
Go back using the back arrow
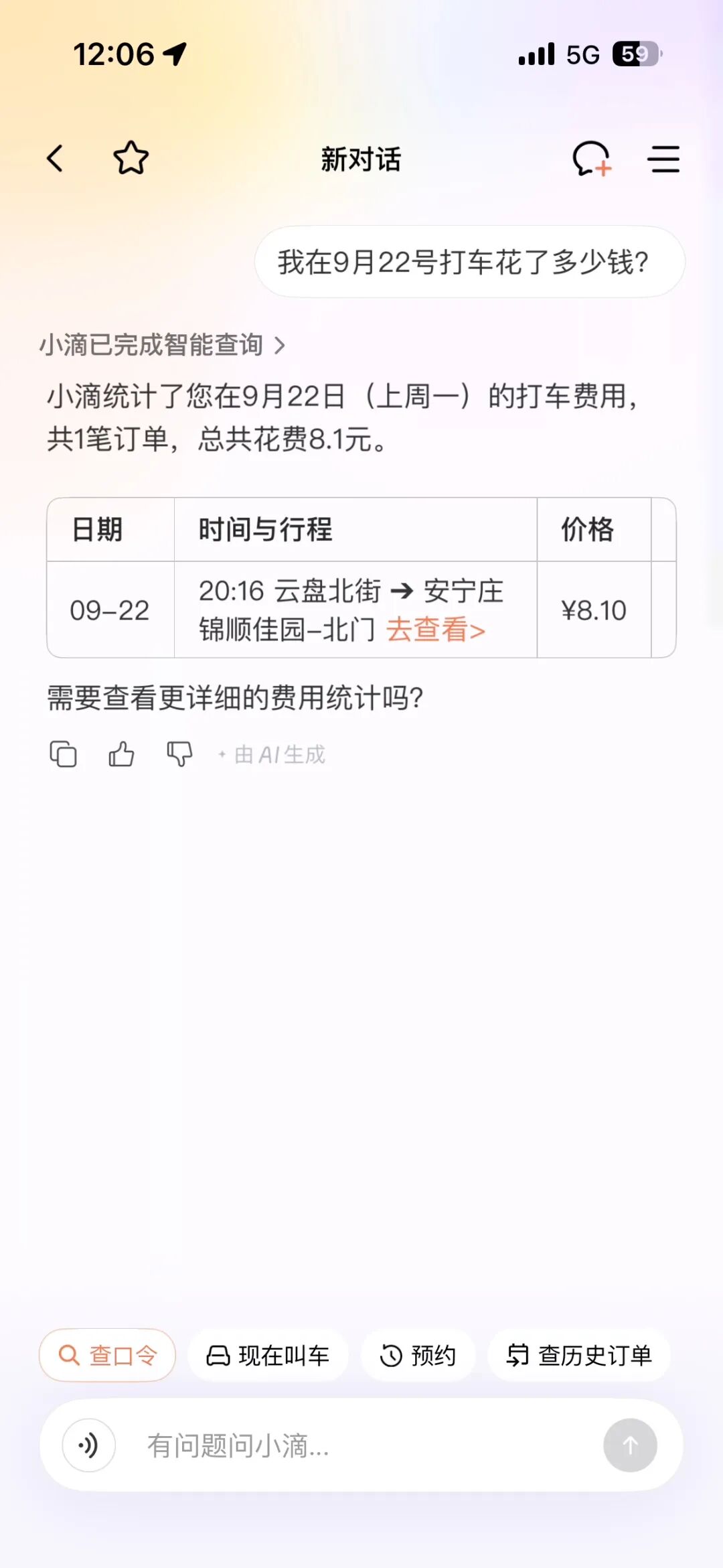coord(55,159)
